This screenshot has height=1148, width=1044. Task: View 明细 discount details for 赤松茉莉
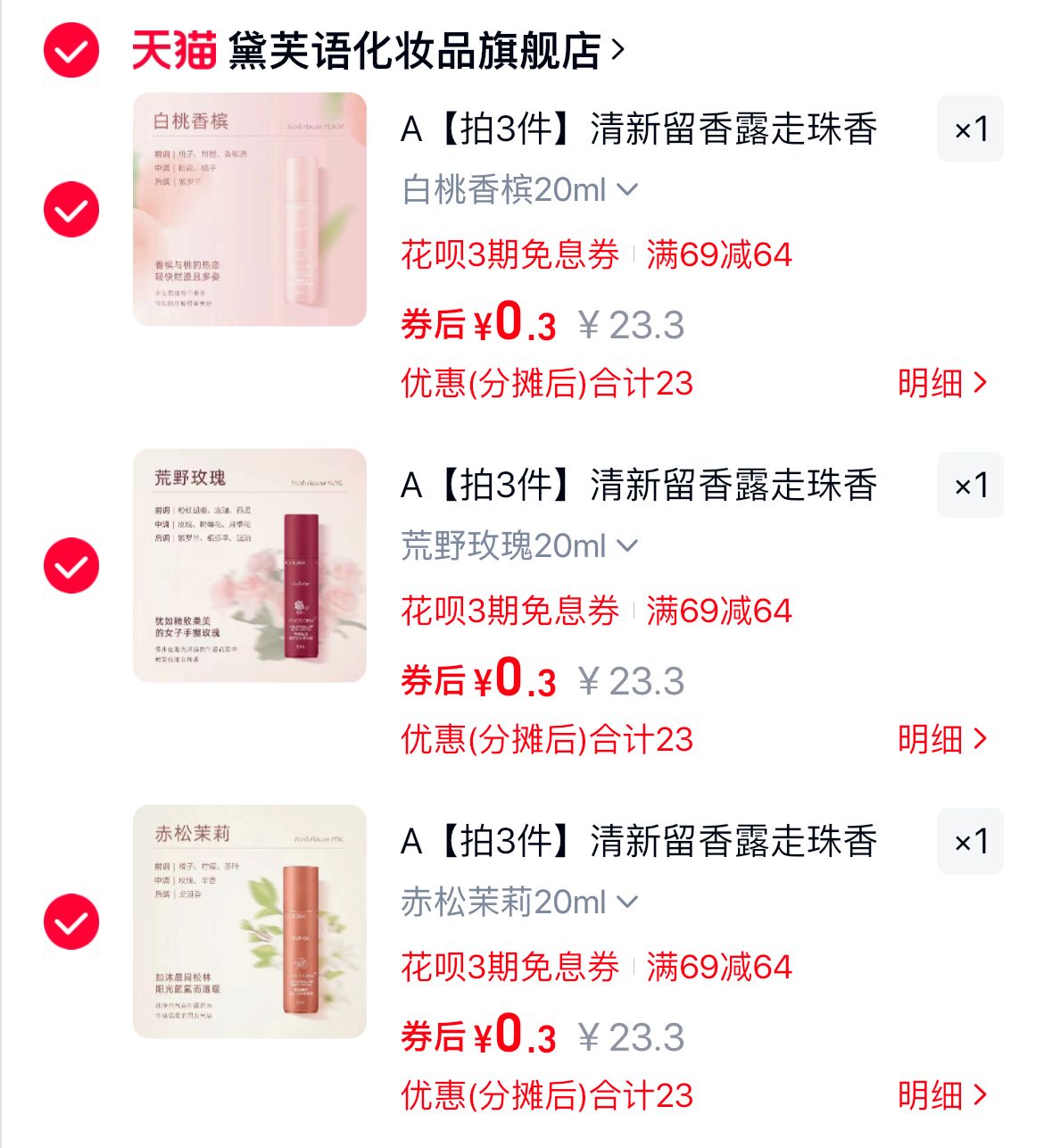[942, 1095]
